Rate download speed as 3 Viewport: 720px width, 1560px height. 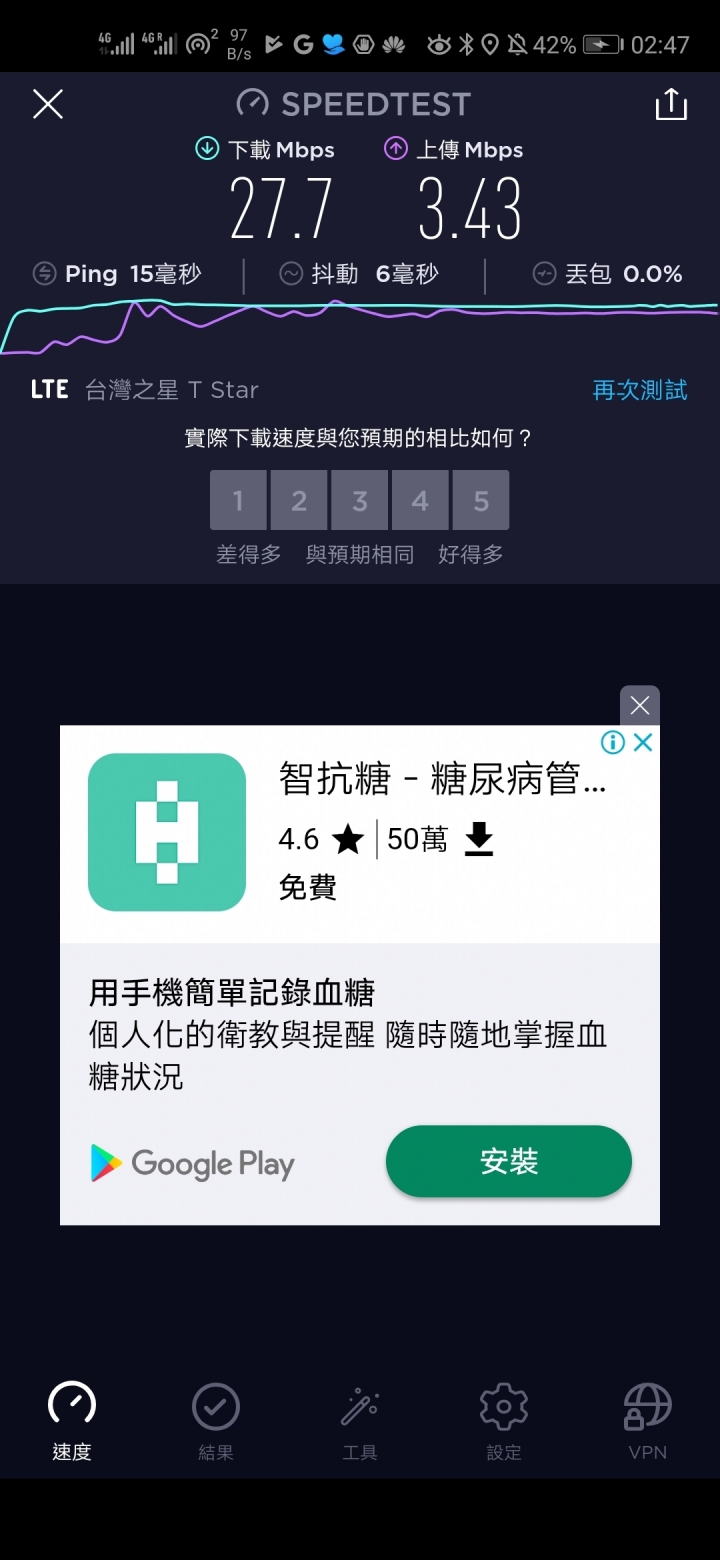[360, 500]
